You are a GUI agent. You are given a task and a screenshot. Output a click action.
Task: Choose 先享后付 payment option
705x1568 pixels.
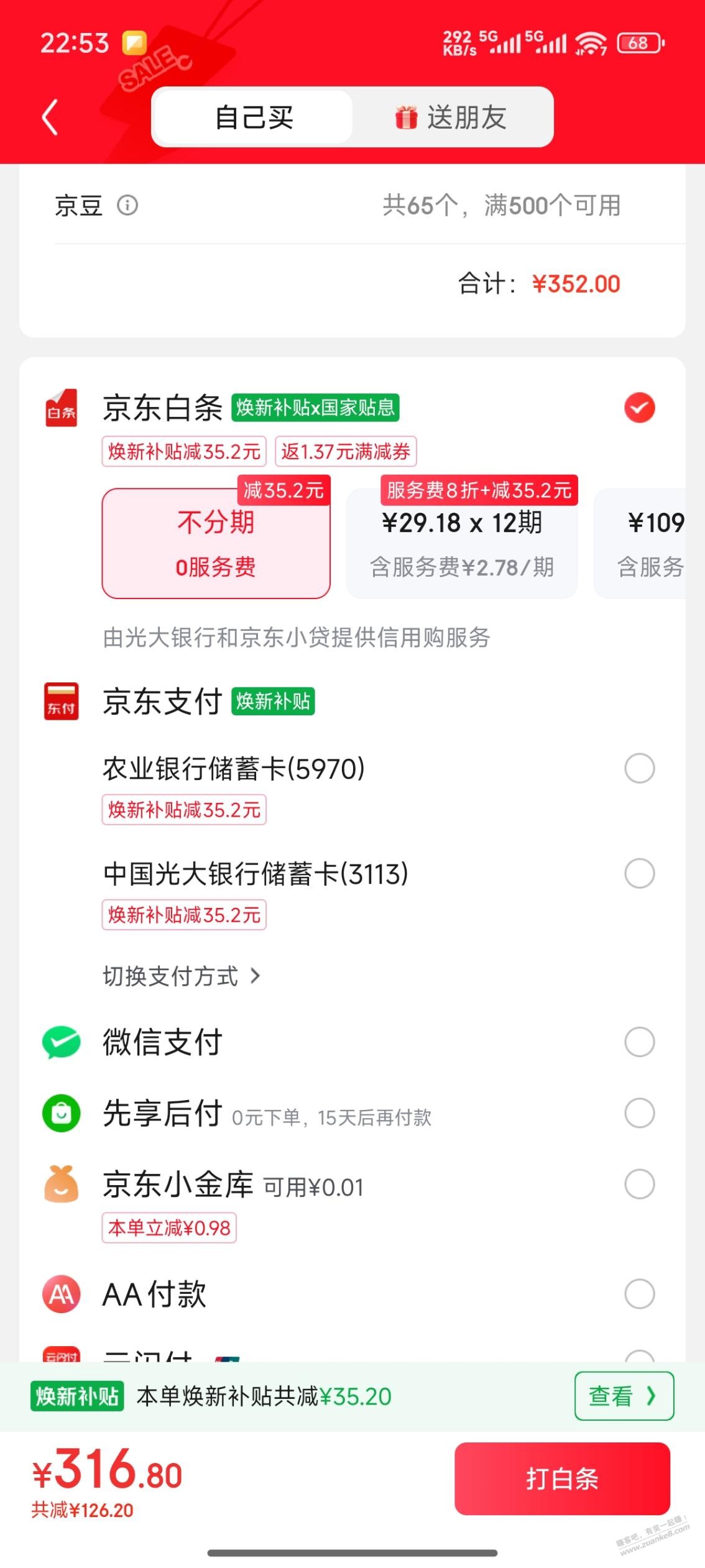click(639, 1112)
